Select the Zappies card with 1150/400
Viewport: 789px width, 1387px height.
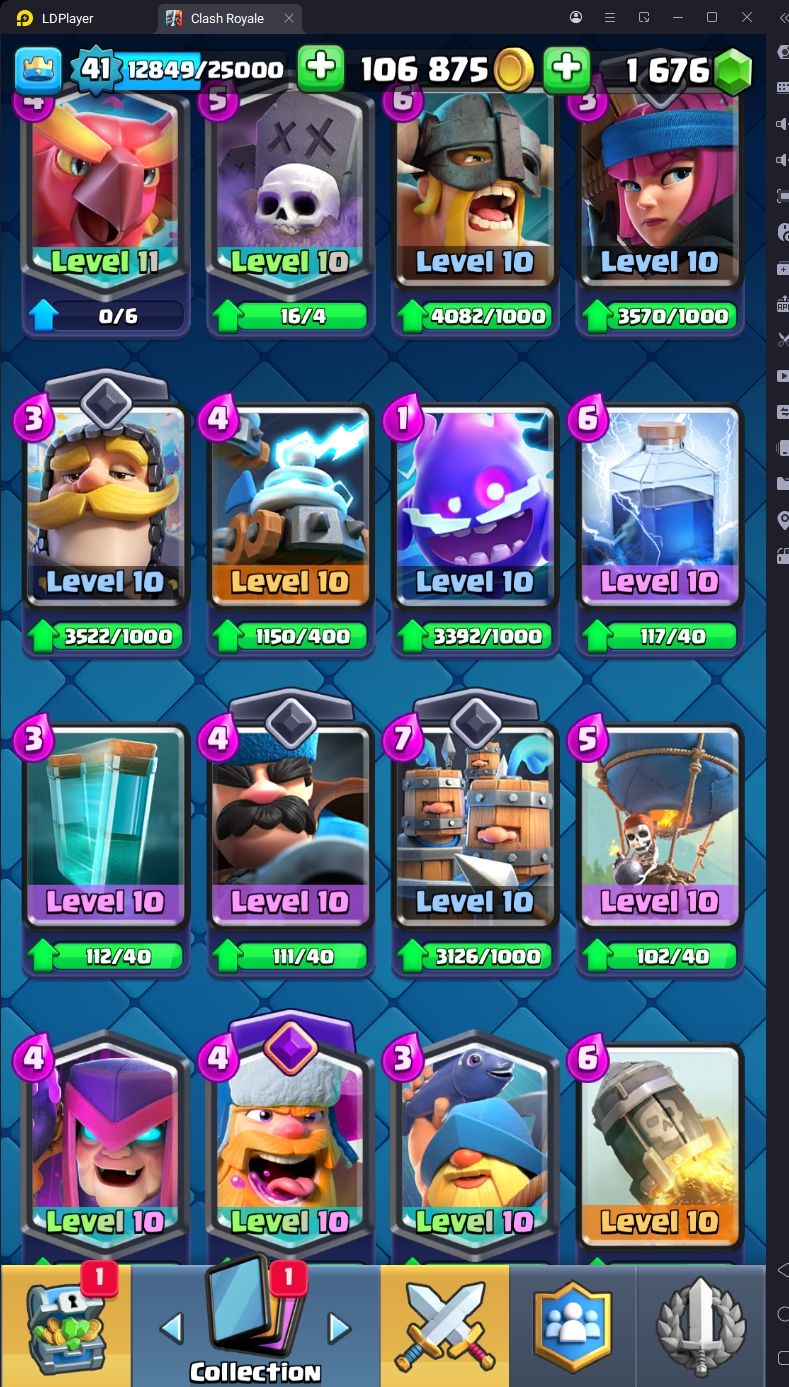tap(290, 505)
